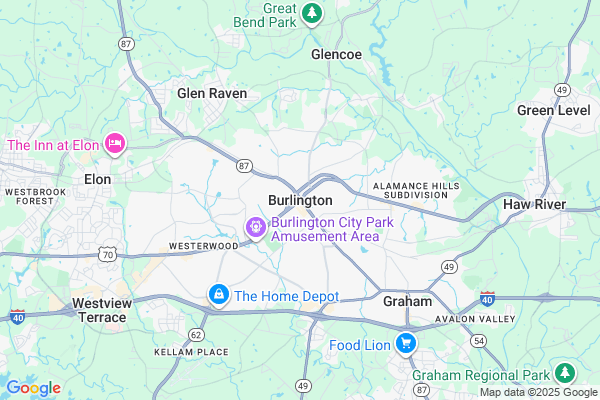Open The Inn at Elon hotel pin
This screenshot has width=600, height=400.
[x=115, y=145]
